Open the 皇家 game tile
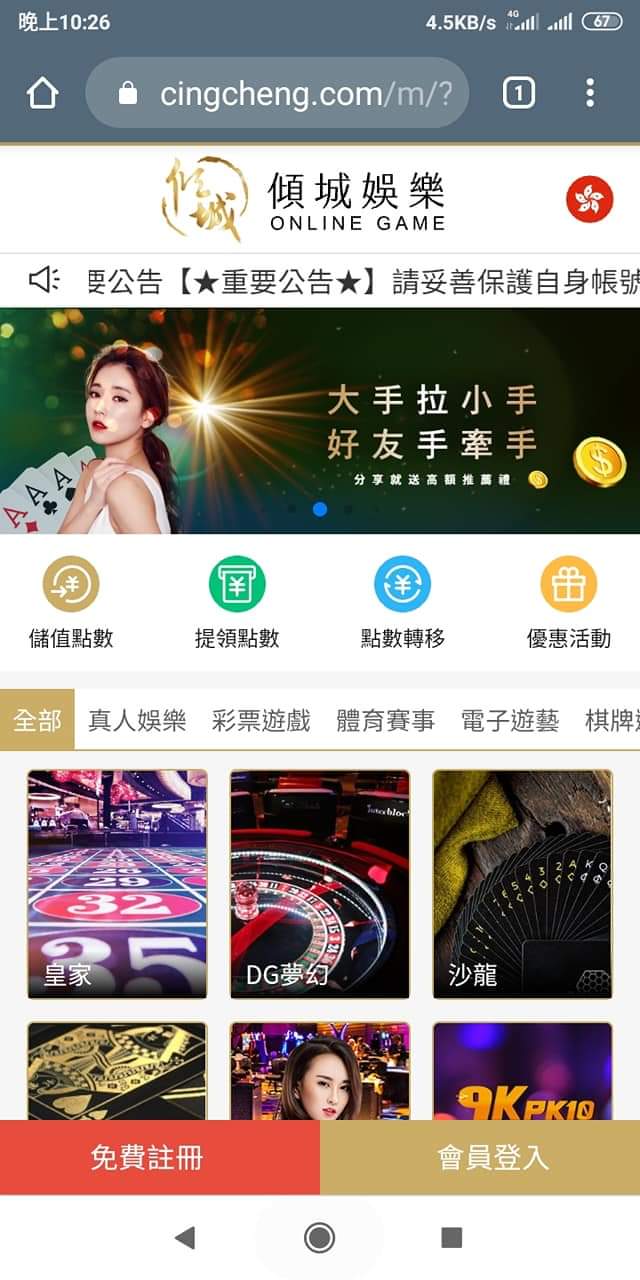Screen dimensions: 640x1280 point(117,884)
